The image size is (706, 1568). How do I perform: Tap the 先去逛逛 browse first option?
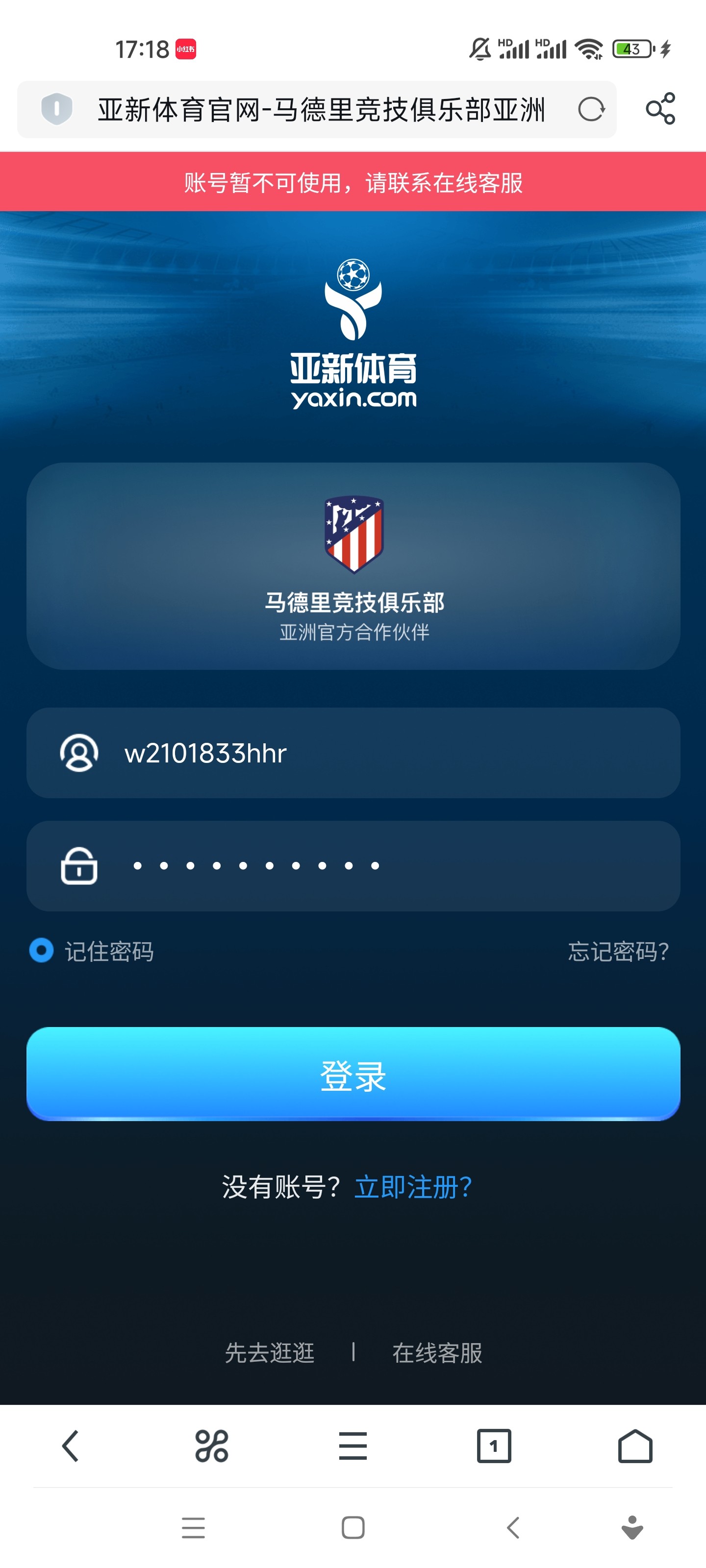click(271, 1352)
